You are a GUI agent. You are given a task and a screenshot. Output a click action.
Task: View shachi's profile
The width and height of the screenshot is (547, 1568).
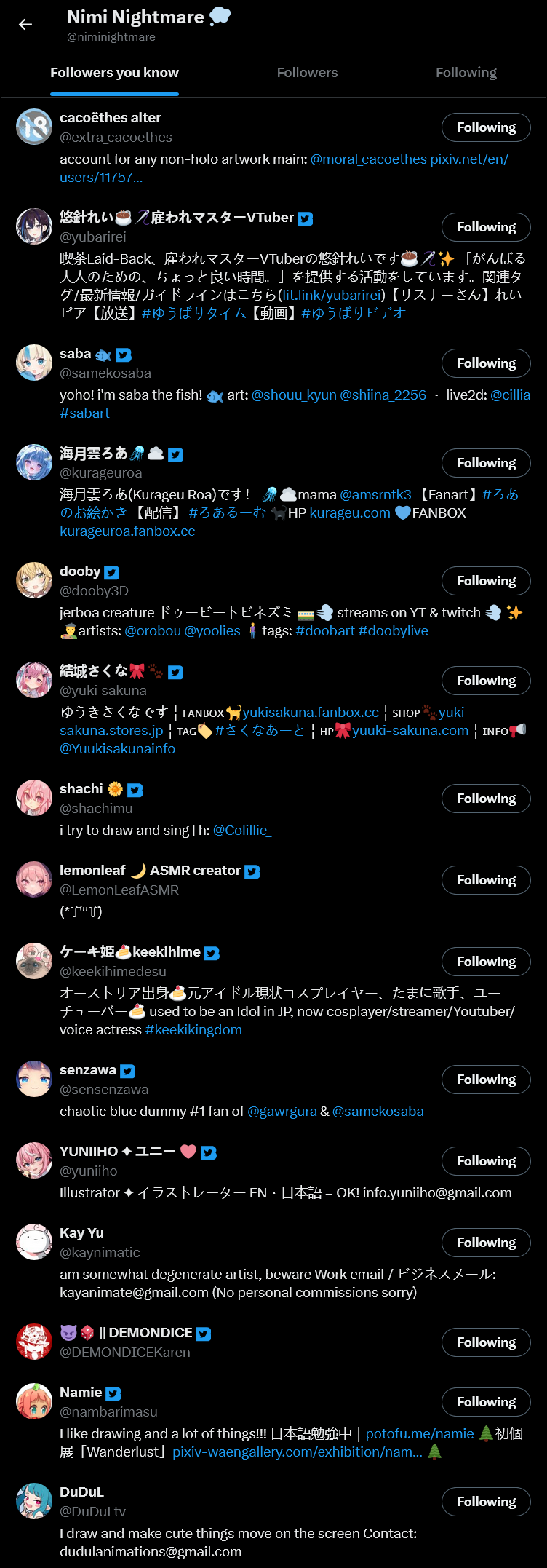(81, 789)
